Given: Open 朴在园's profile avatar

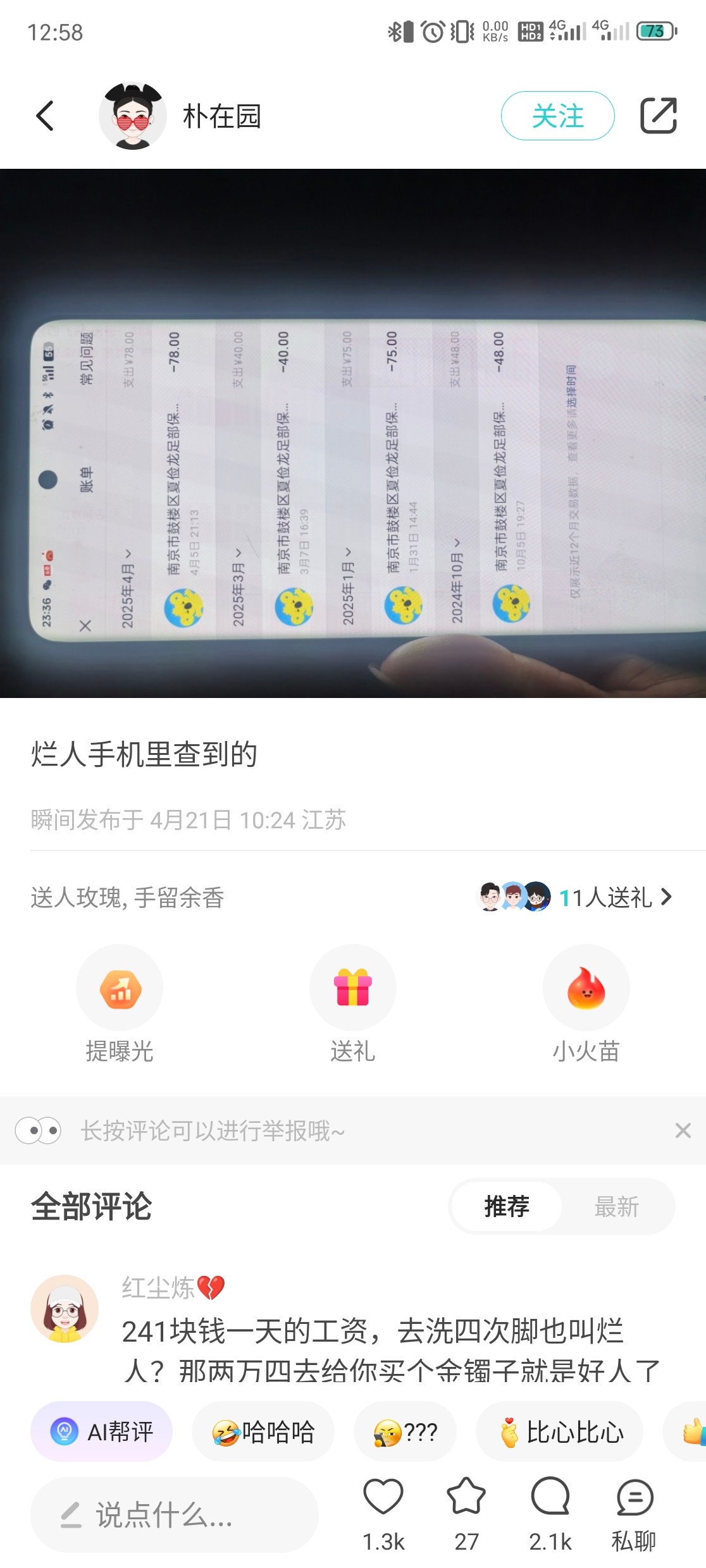Looking at the screenshot, I should (133, 116).
